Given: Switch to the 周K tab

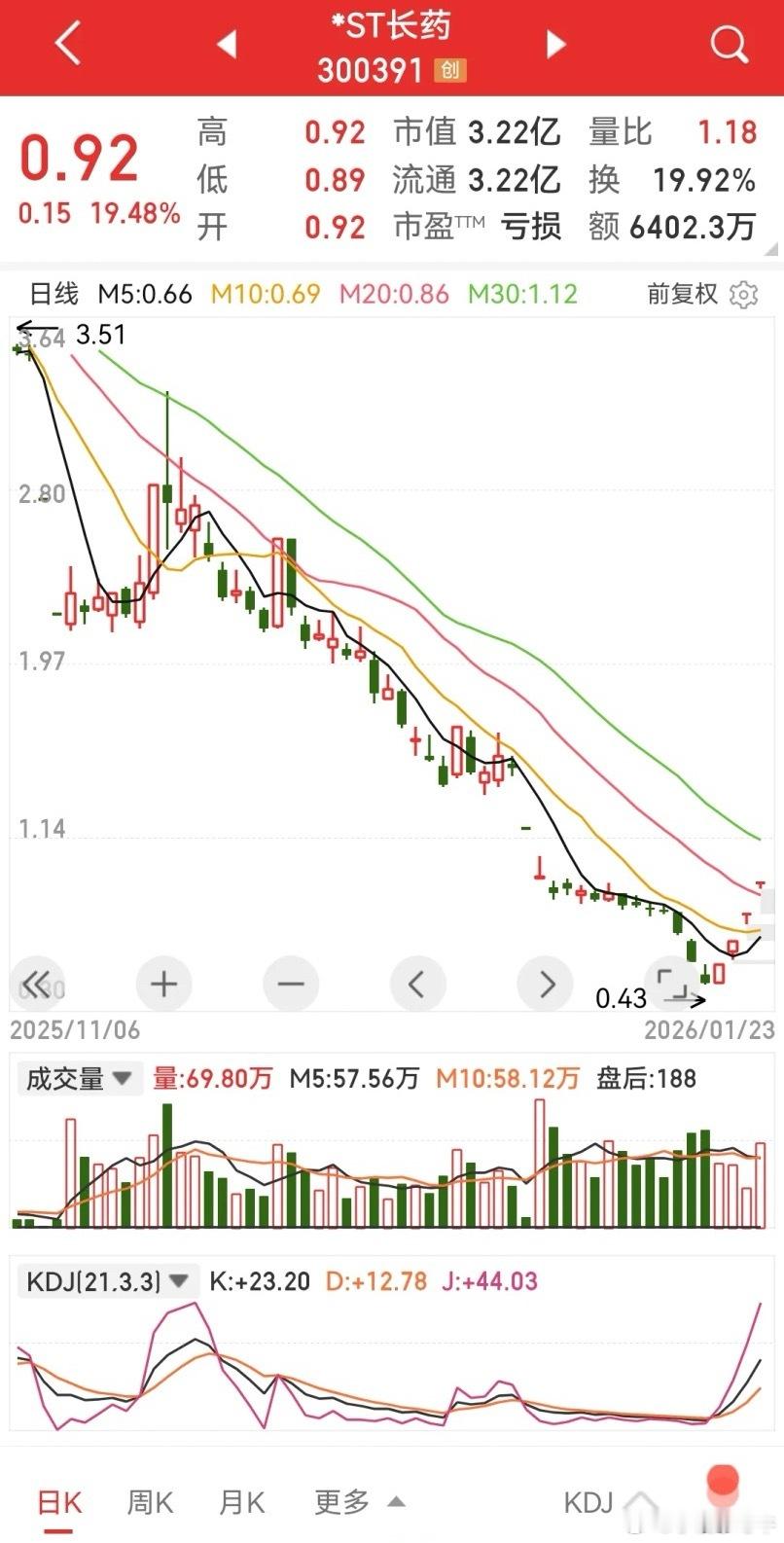Looking at the screenshot, I should point(150,1502).
